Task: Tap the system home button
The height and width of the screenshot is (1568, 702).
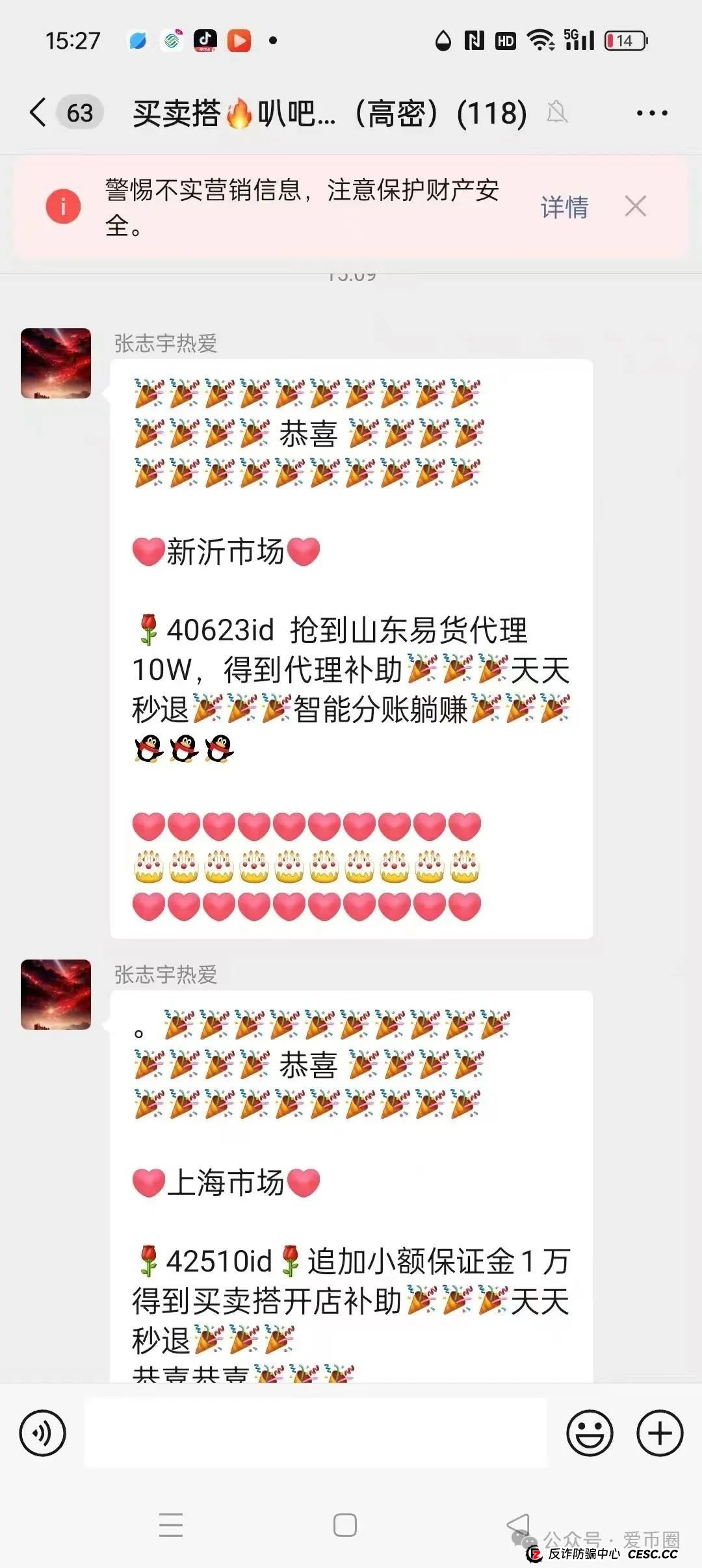Action: (344, 1525)
